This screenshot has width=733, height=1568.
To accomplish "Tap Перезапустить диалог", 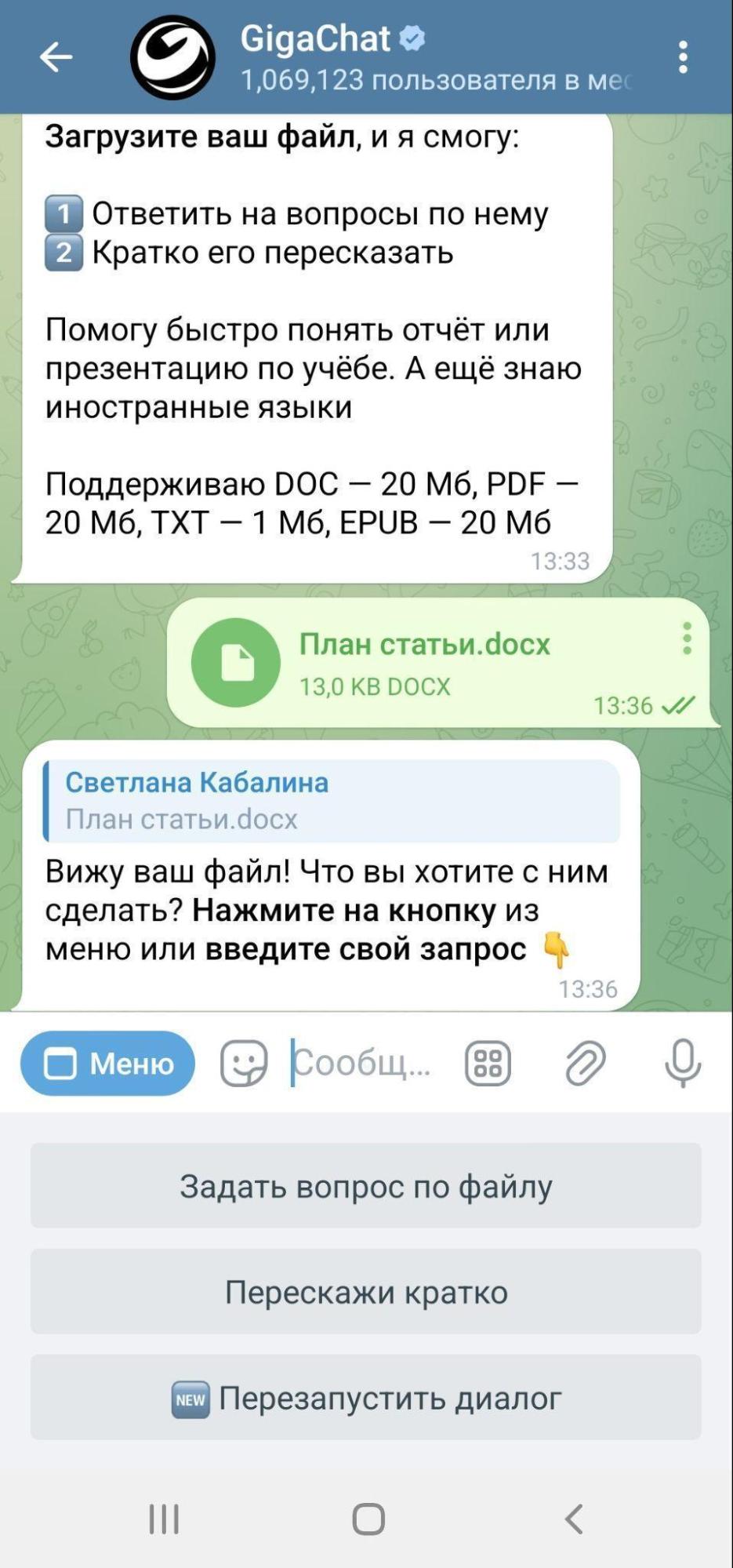I will 366,1397.
